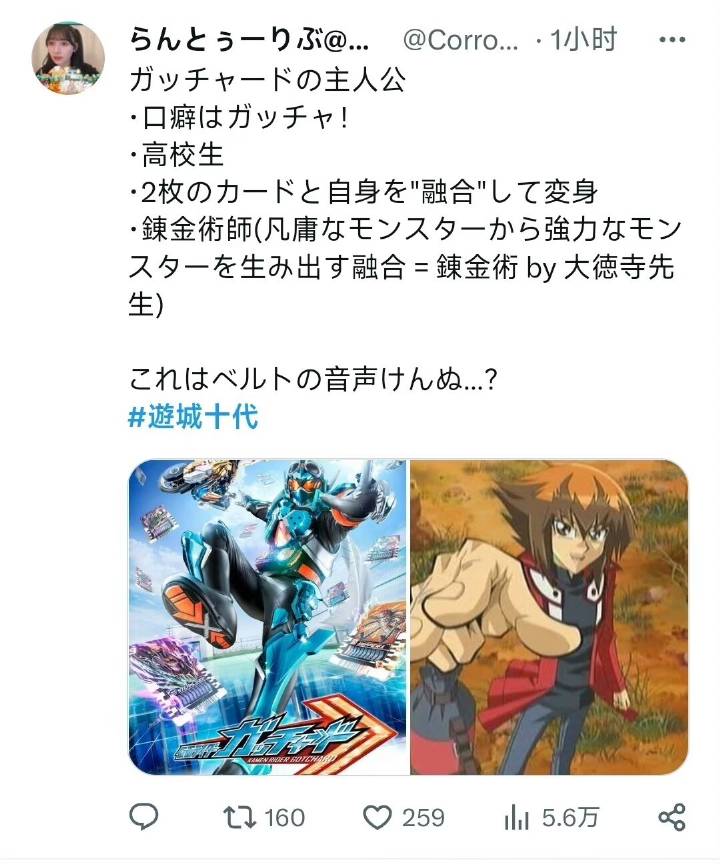Open the #遊城十代 hashtag
The width and height of the screenshot is (720, 864).
point(194,416)
